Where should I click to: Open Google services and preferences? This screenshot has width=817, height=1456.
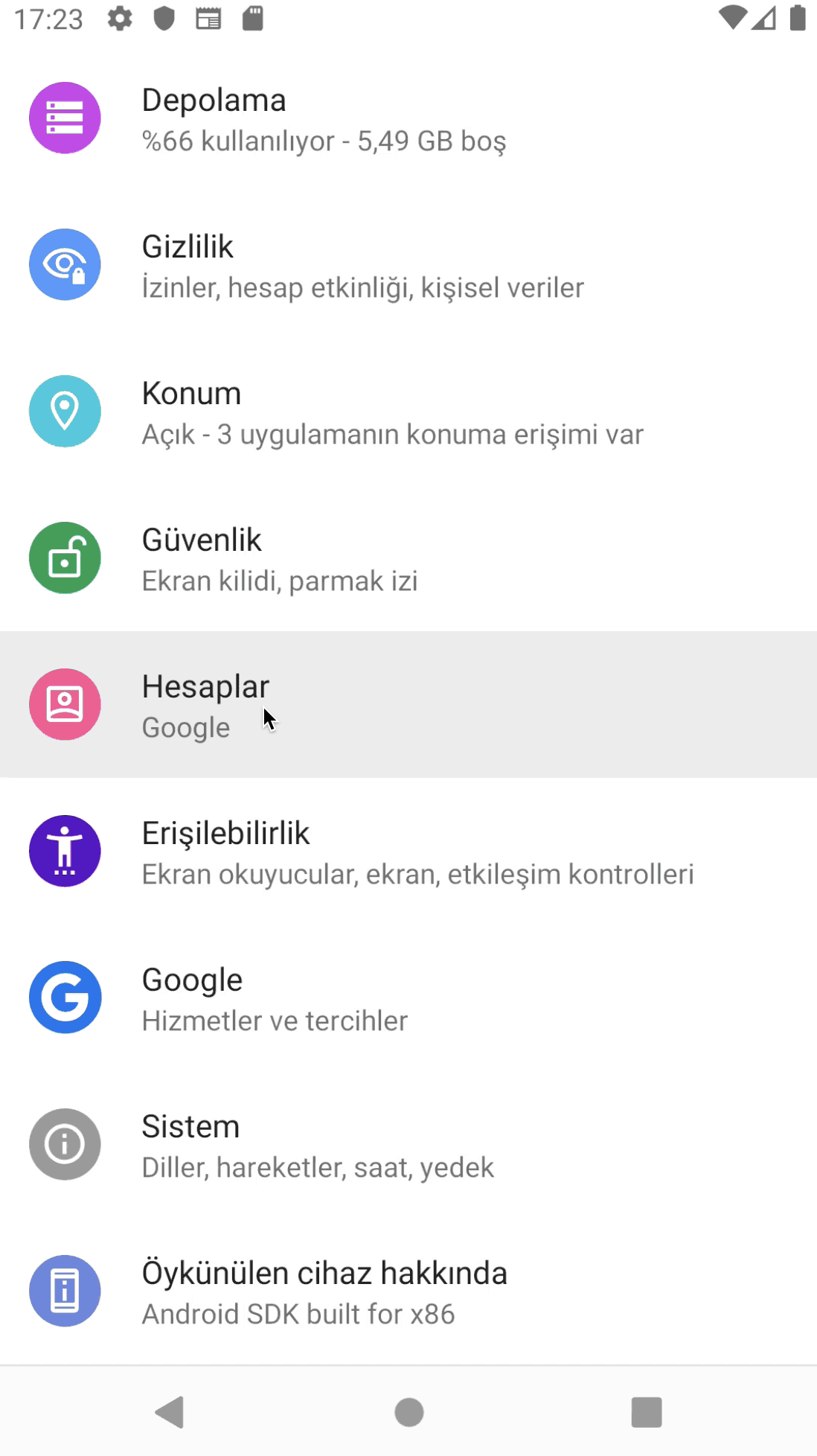pyautogui.click(x=408, y=998)
